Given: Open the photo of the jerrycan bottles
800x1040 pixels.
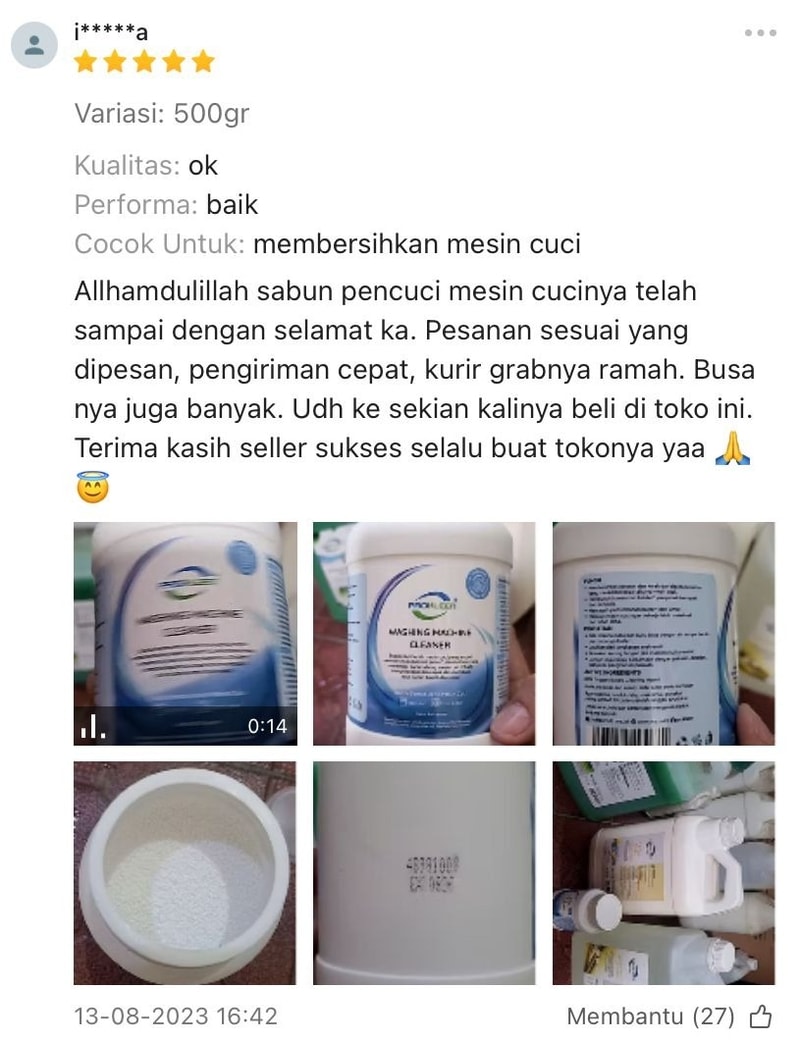Looking at the screenshot, I should click(663, 872).
